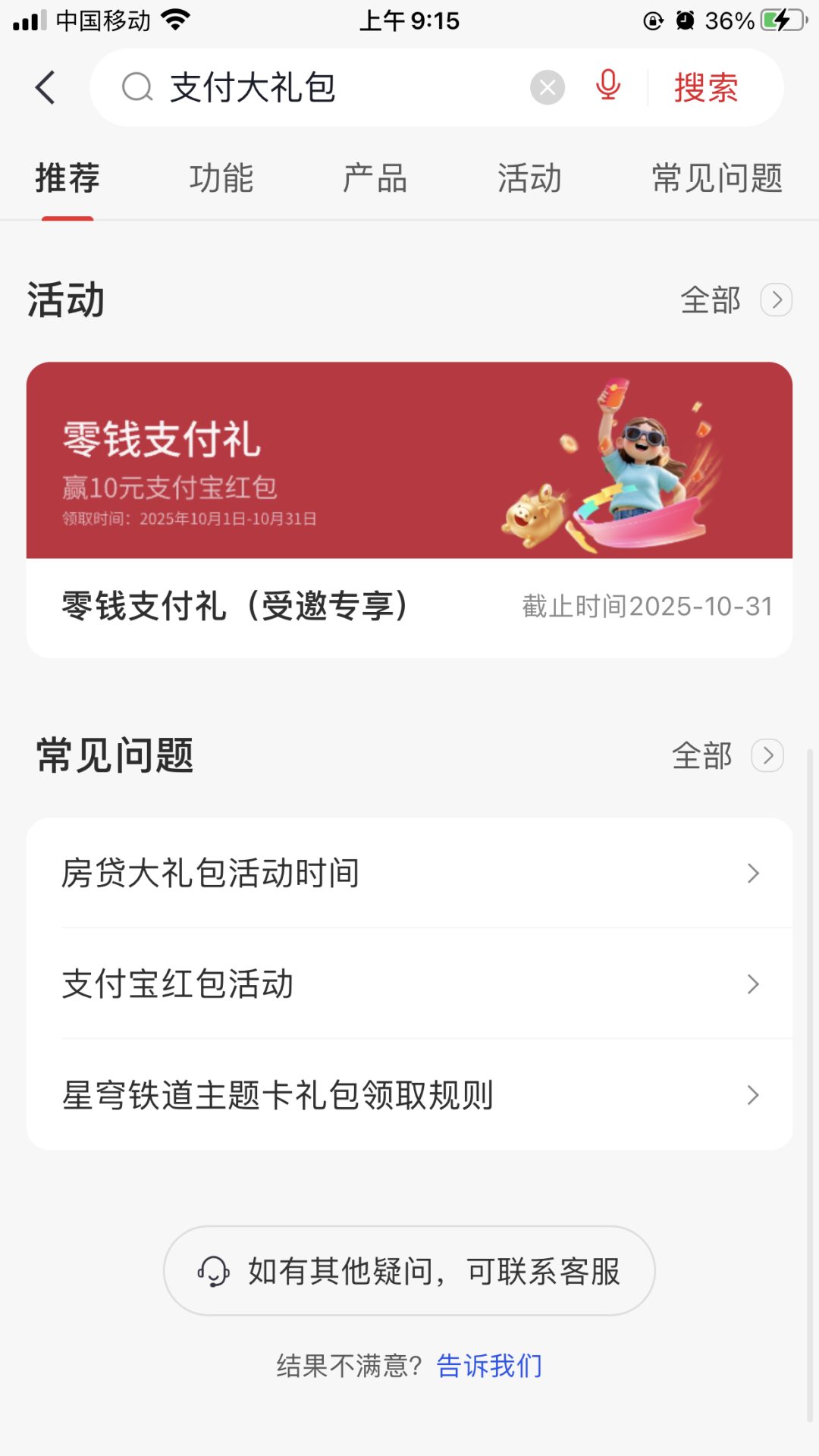Go back using the top-left arrow

(45, 87)
